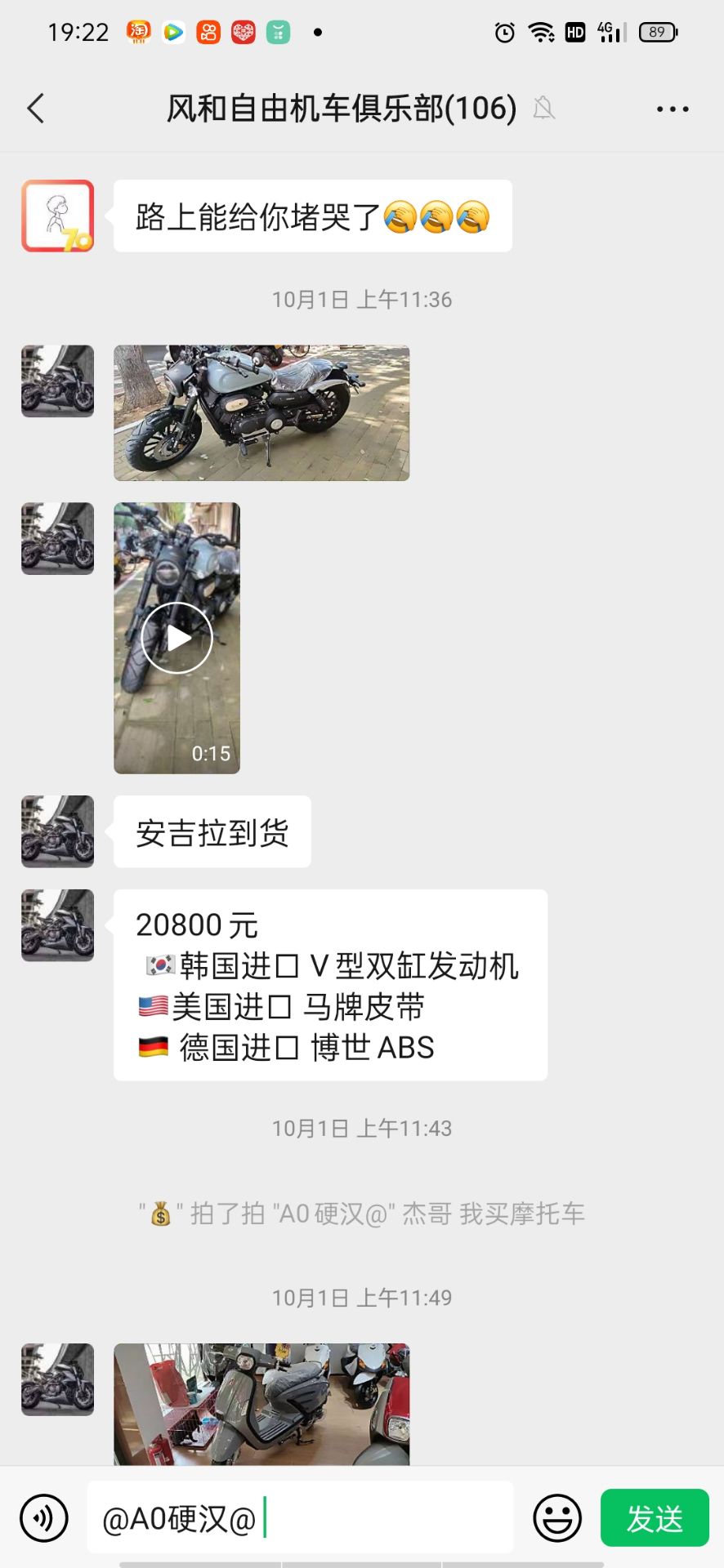Image resolution: width=724 pixels, height=1568 pixels.
Task: Open the emoji picker
Action: click(557, 1518)
